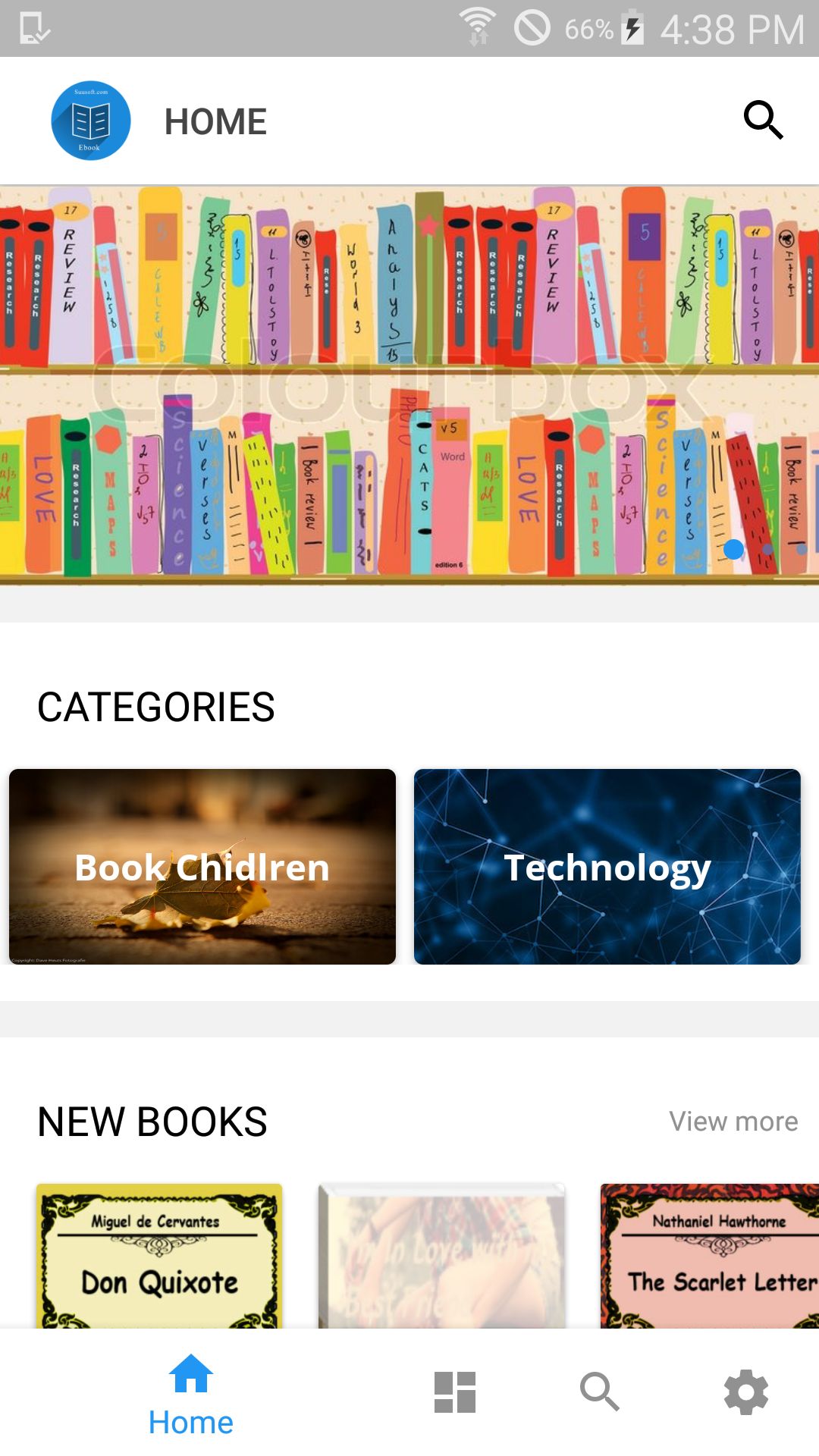Open the Don Quixote book
Viewport: 819px width, 1456px height.
tap(159, 1256)
